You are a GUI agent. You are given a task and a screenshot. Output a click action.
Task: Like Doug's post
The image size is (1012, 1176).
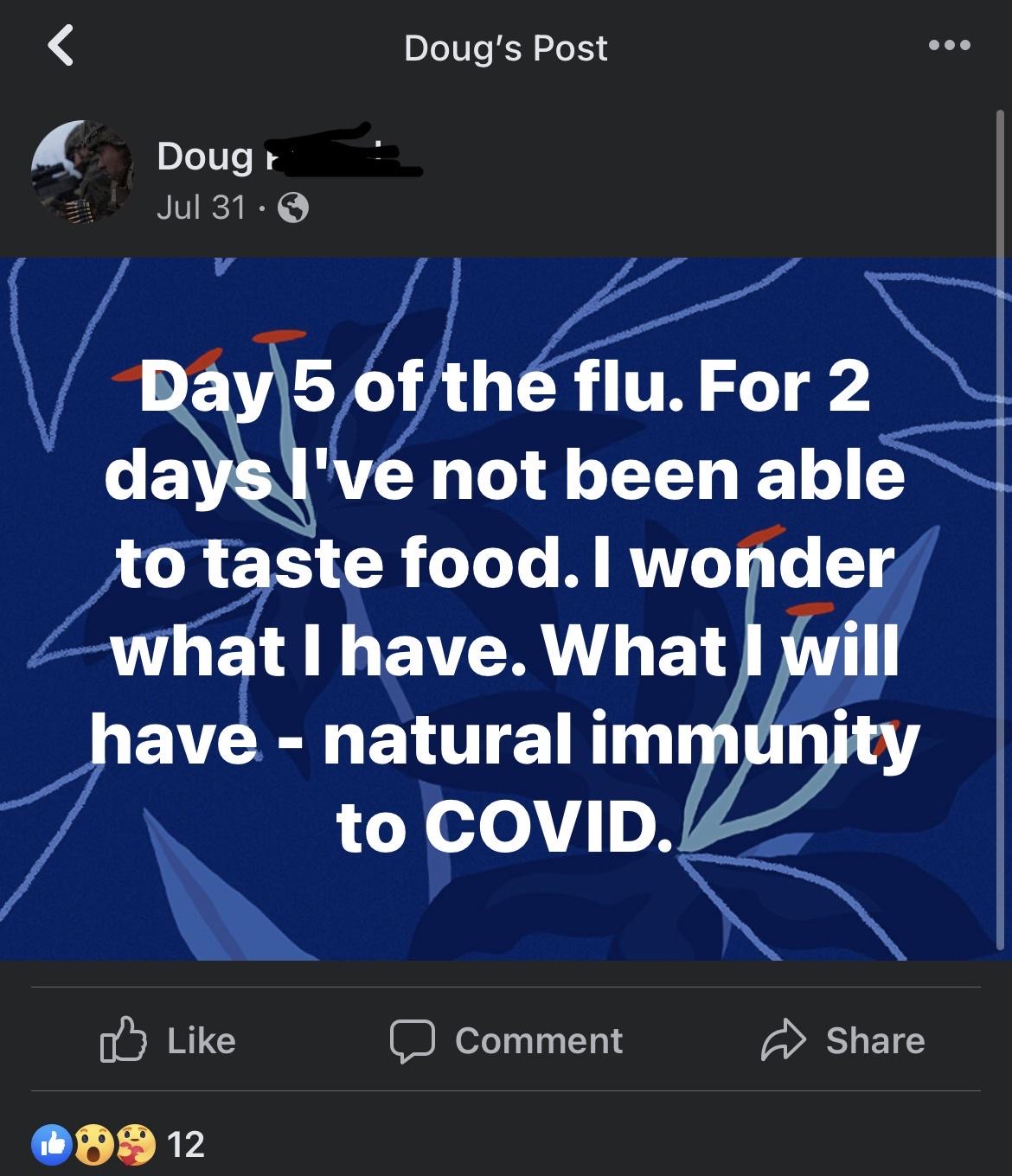[169, 1039]
